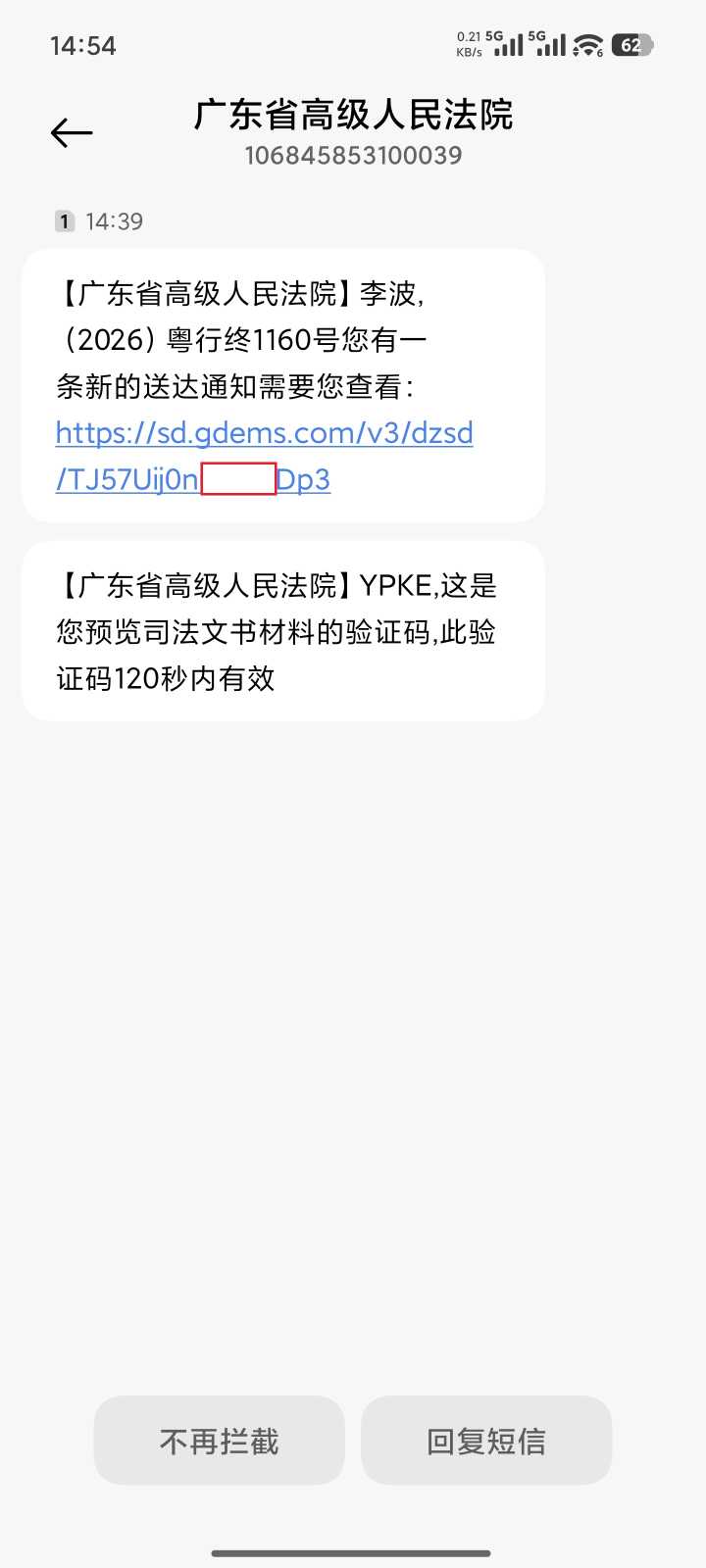Tap the 不再拦截 button
The image size is (706, 1568).
click(x=220, y=1441)
